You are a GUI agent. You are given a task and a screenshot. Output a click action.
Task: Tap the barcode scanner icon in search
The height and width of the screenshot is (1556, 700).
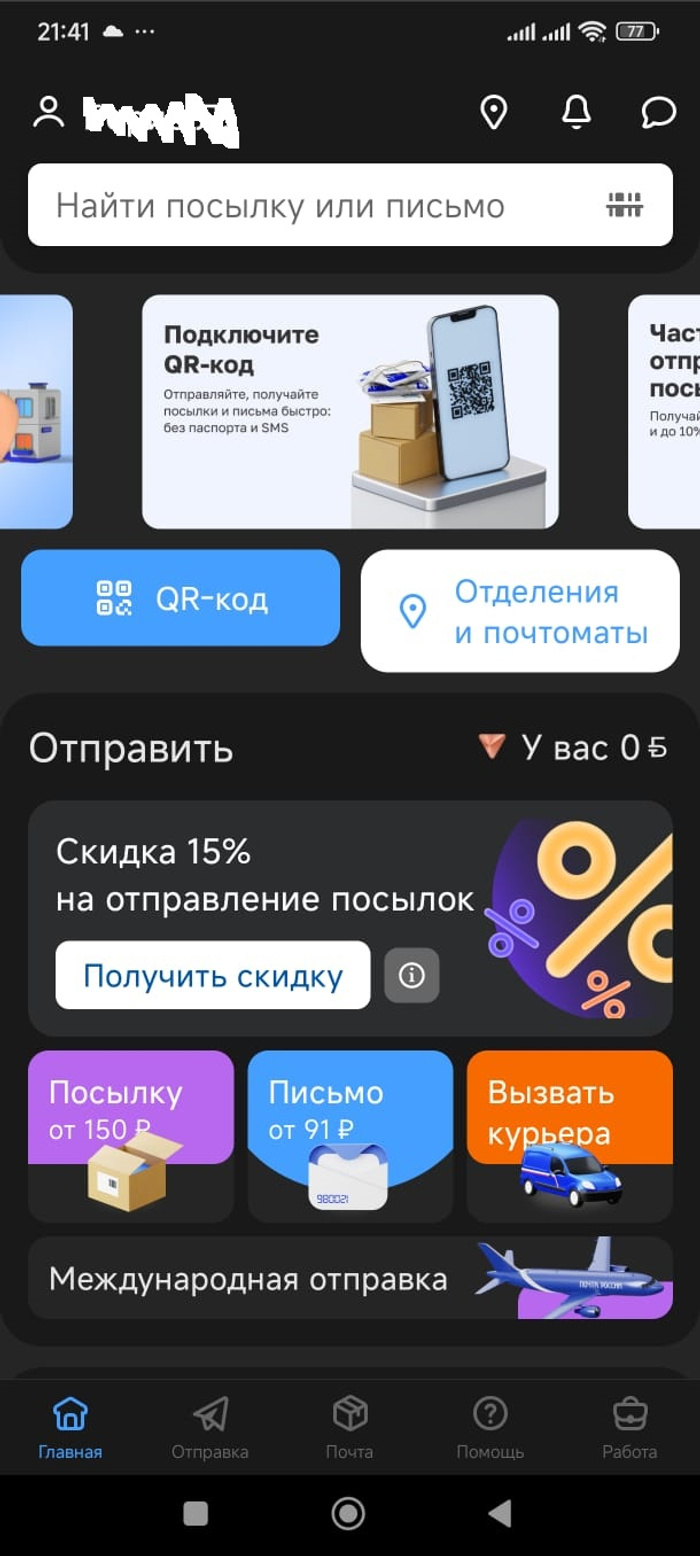(x=625, y=206)
